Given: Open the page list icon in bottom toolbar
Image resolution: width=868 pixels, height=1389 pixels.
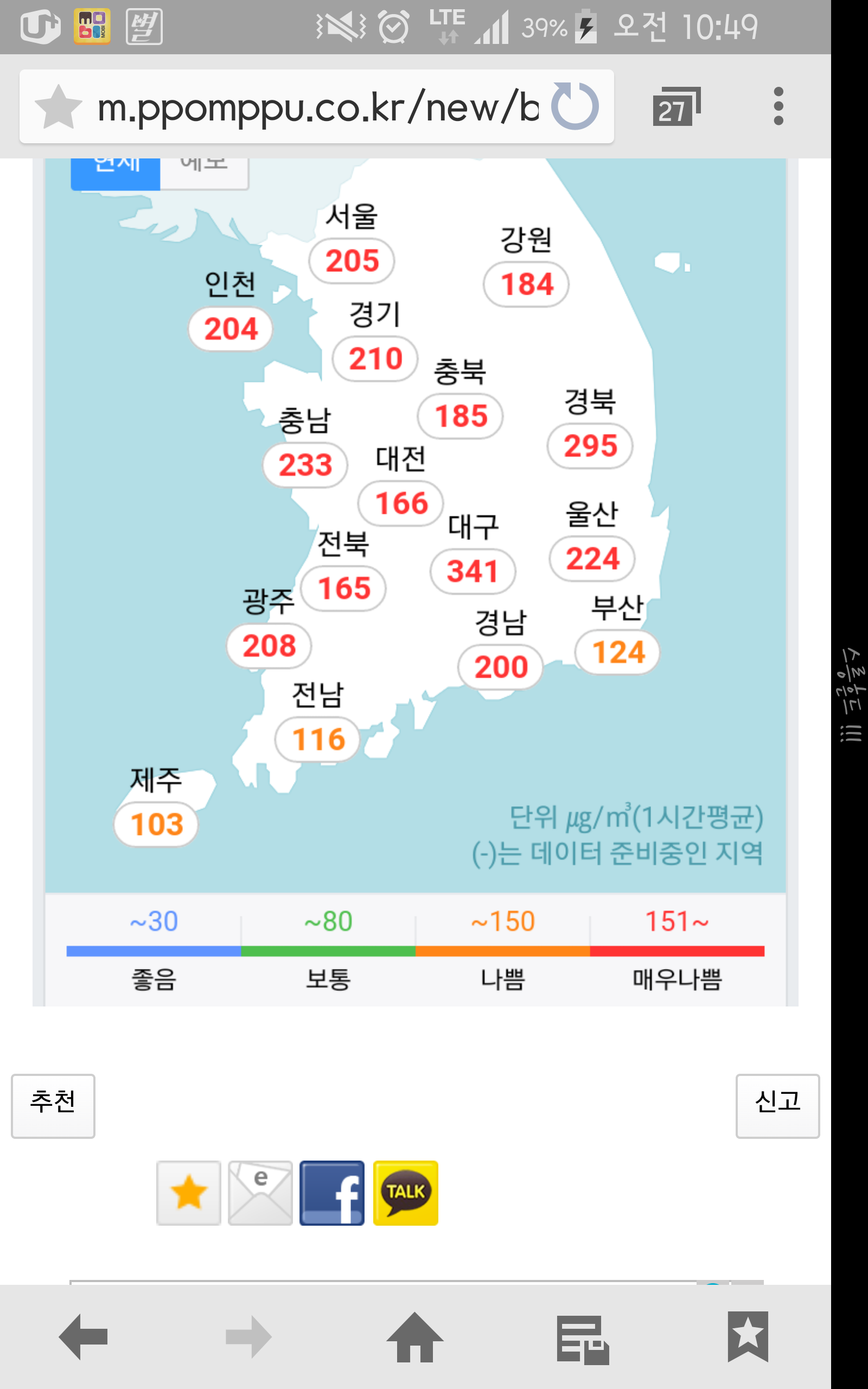Looking at the screenshot, I should 582,1339.
